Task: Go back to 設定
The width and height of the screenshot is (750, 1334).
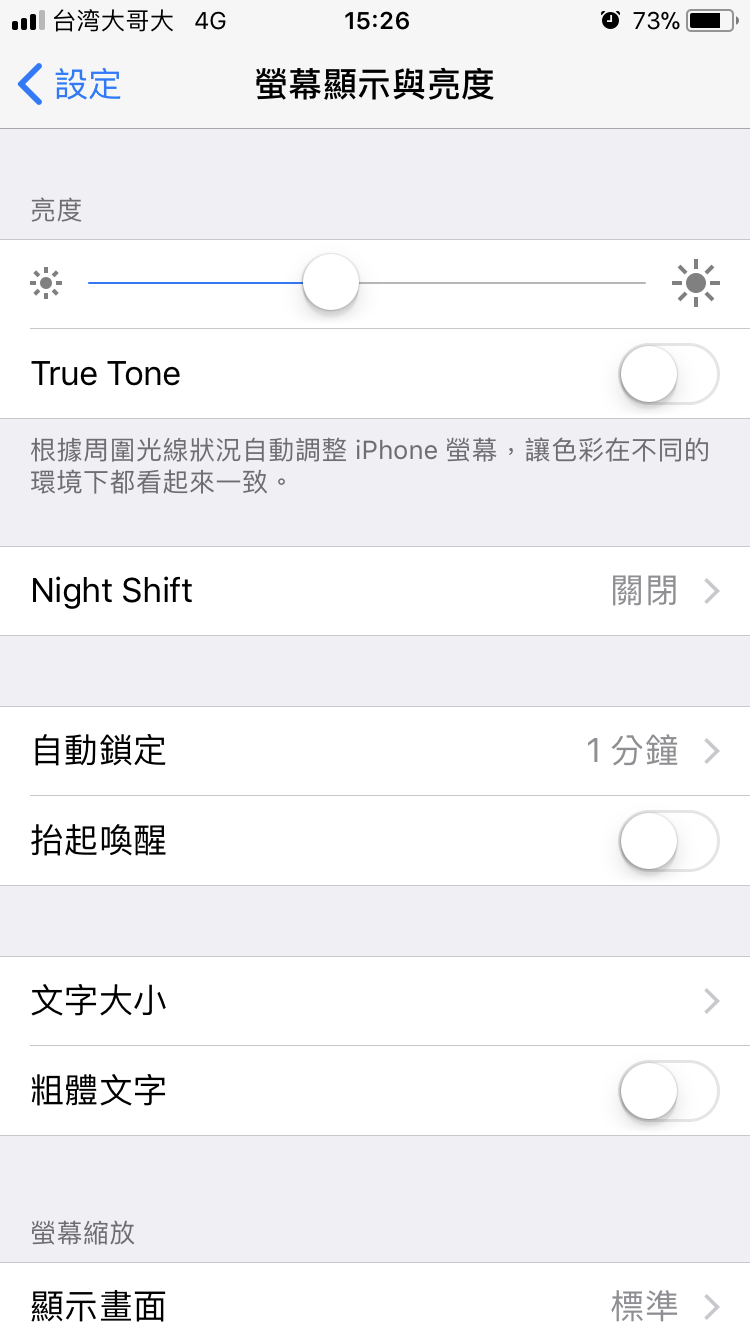Action: click(x=70, y=85)
